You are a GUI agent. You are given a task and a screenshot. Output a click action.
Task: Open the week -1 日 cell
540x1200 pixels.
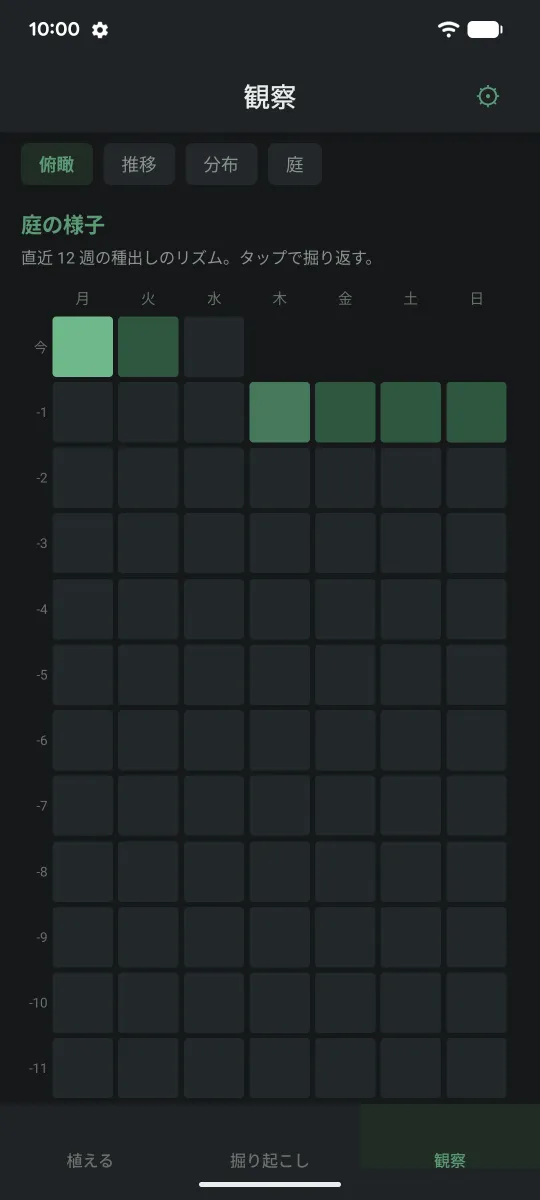point(476,412)
